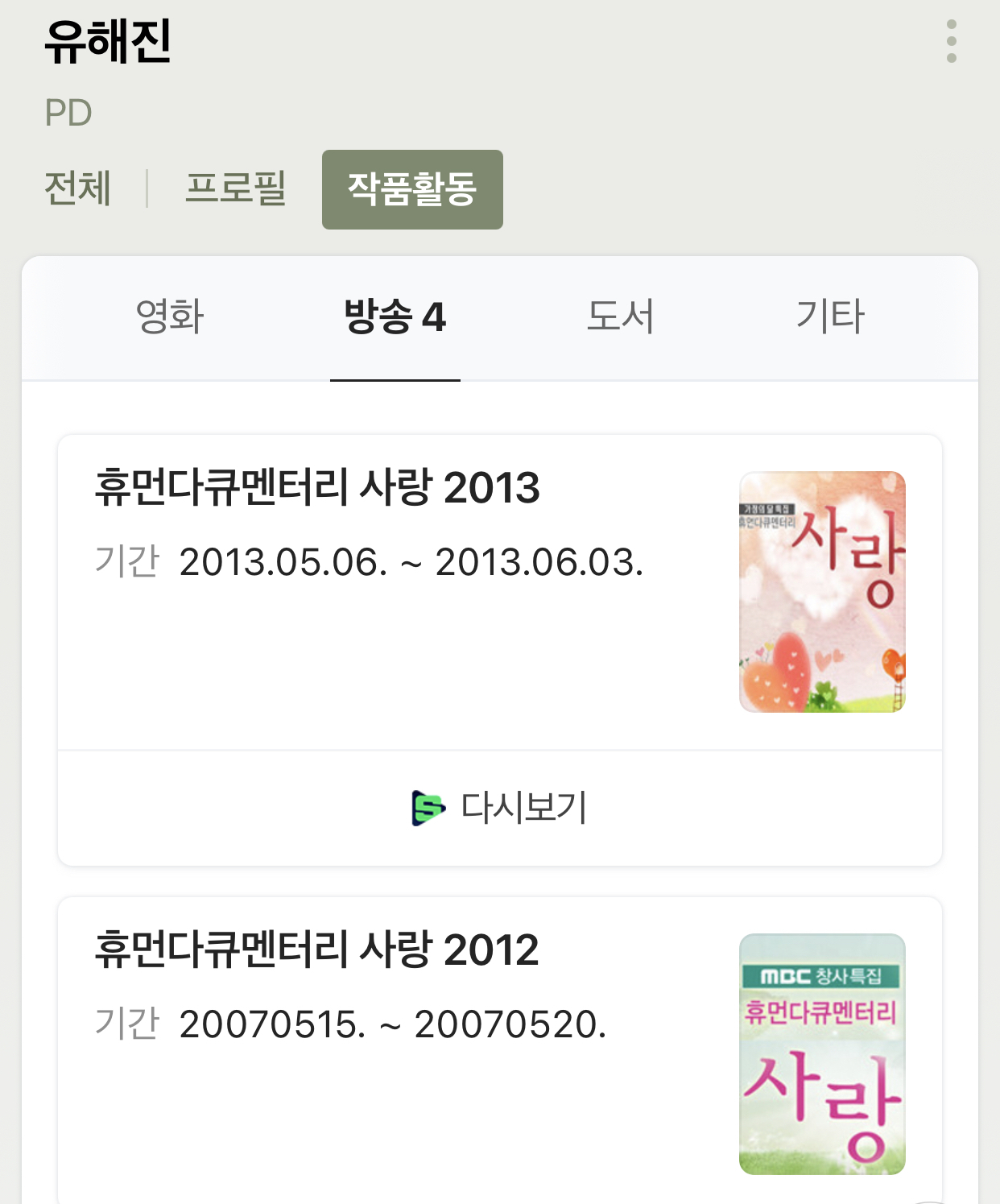This screenshot has height=1204, width=1000.
Task: Tap the 사랑 2012 poster thumbnail
Action: pos(822,1053)
